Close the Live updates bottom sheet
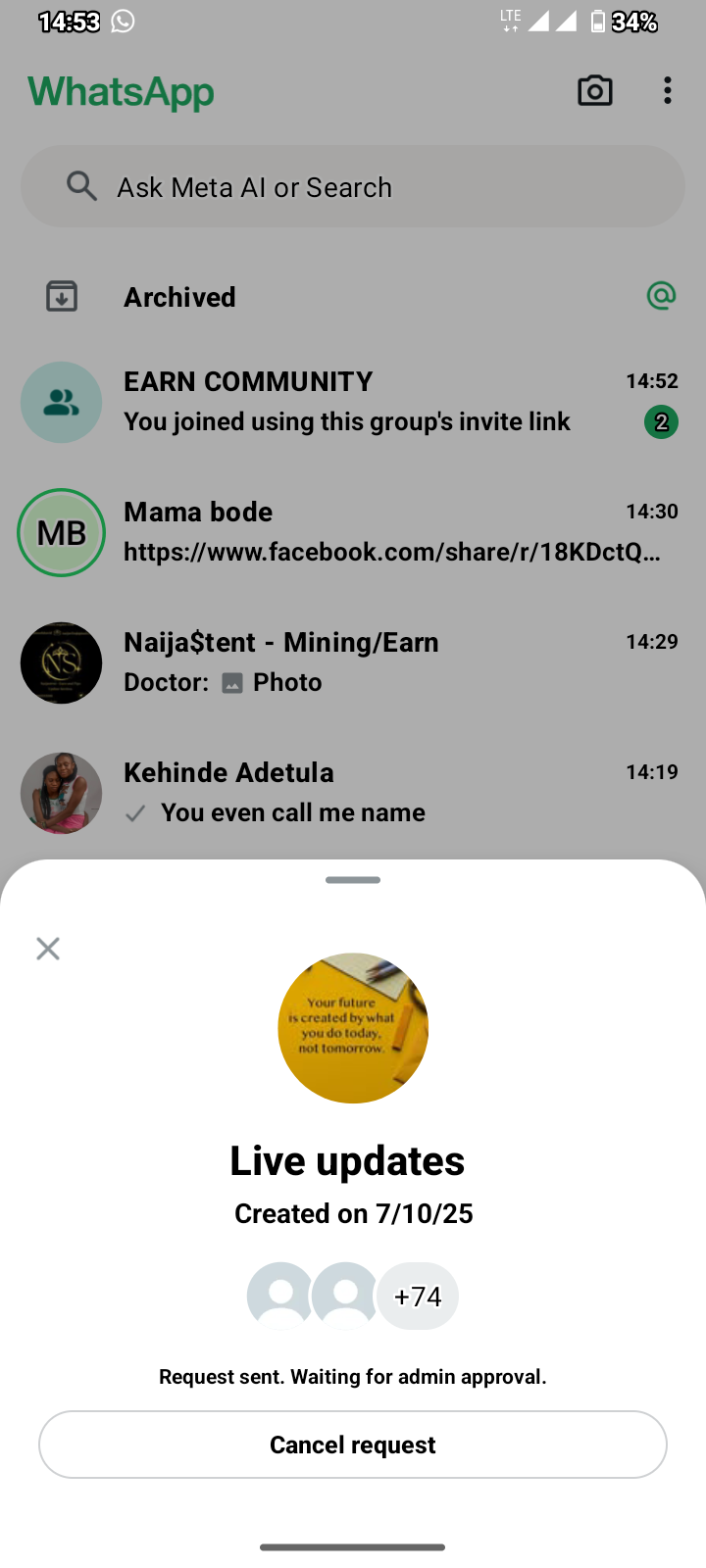 [x=48, y=948]
